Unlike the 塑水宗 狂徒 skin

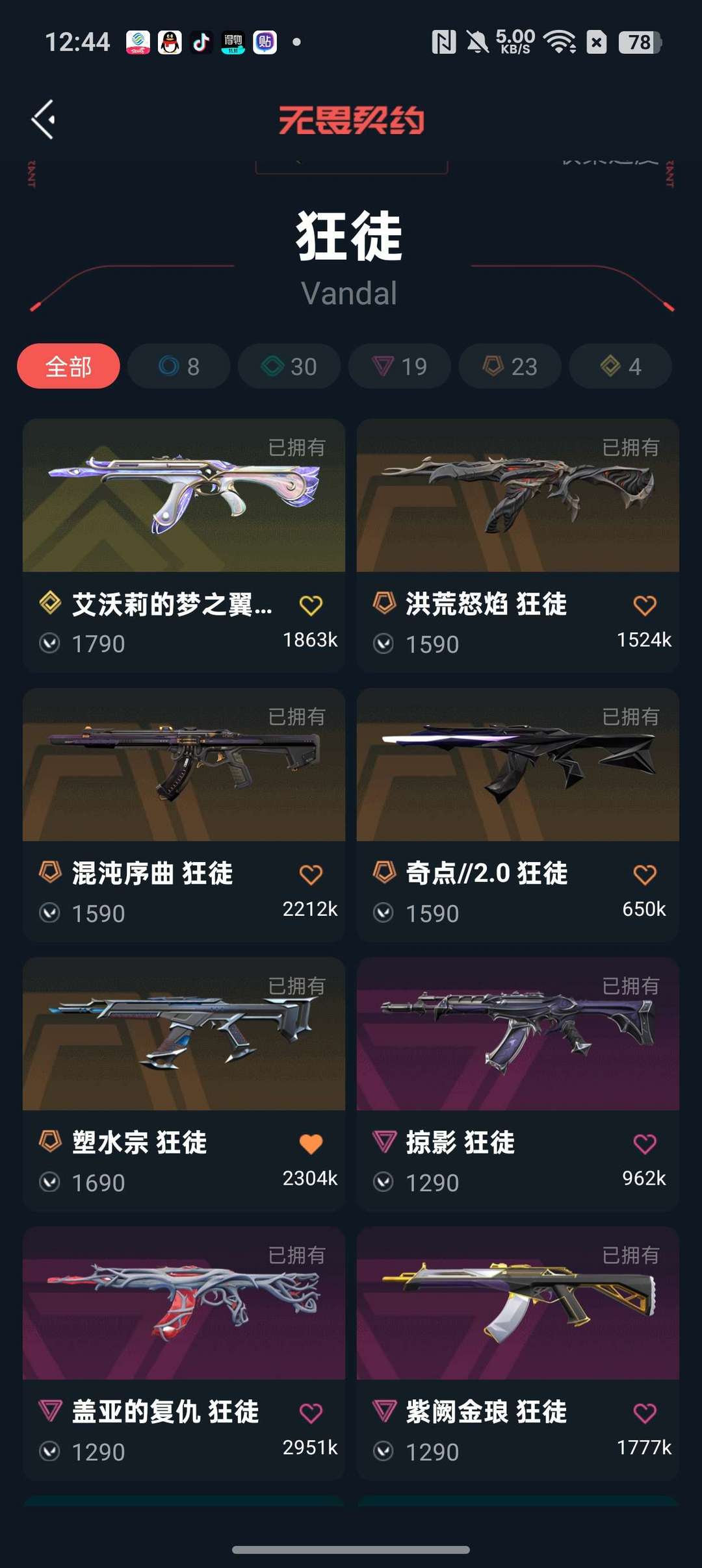pos(311,1144)
